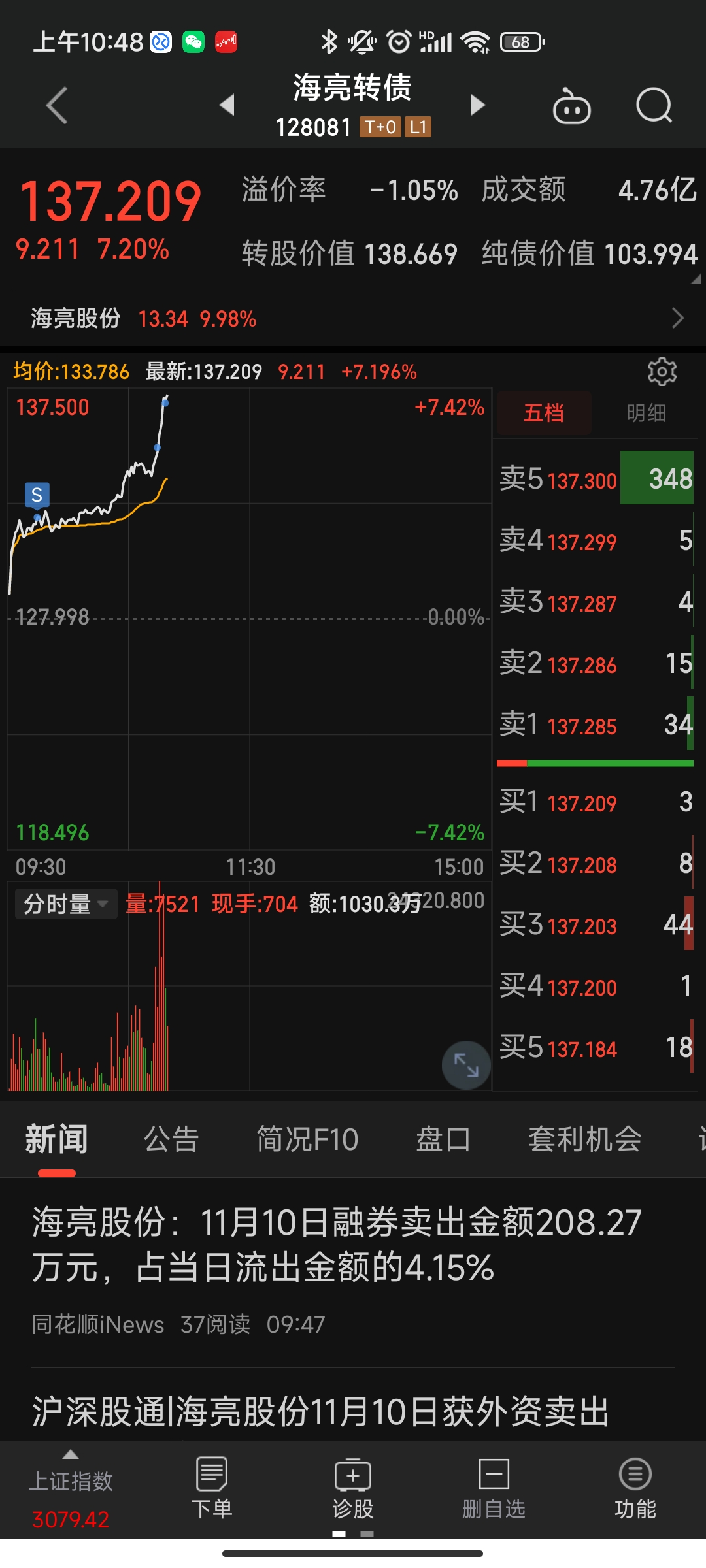706x1568 pixels.
Task: Go back using the top-left arrow
Action: 58,105
